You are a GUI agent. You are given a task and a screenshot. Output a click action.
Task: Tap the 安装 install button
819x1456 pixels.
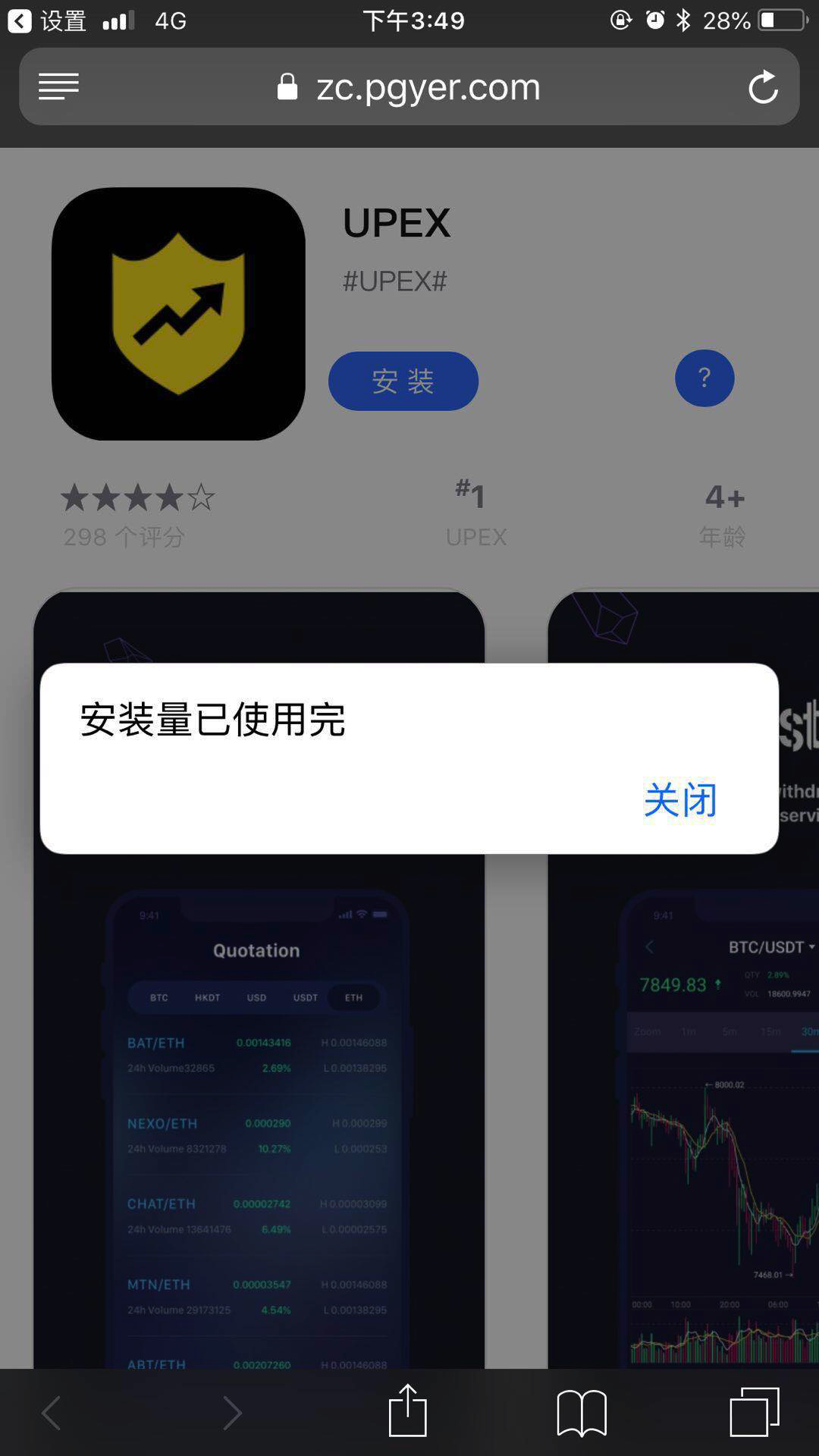pyautogui.click(x=403, y=381)
